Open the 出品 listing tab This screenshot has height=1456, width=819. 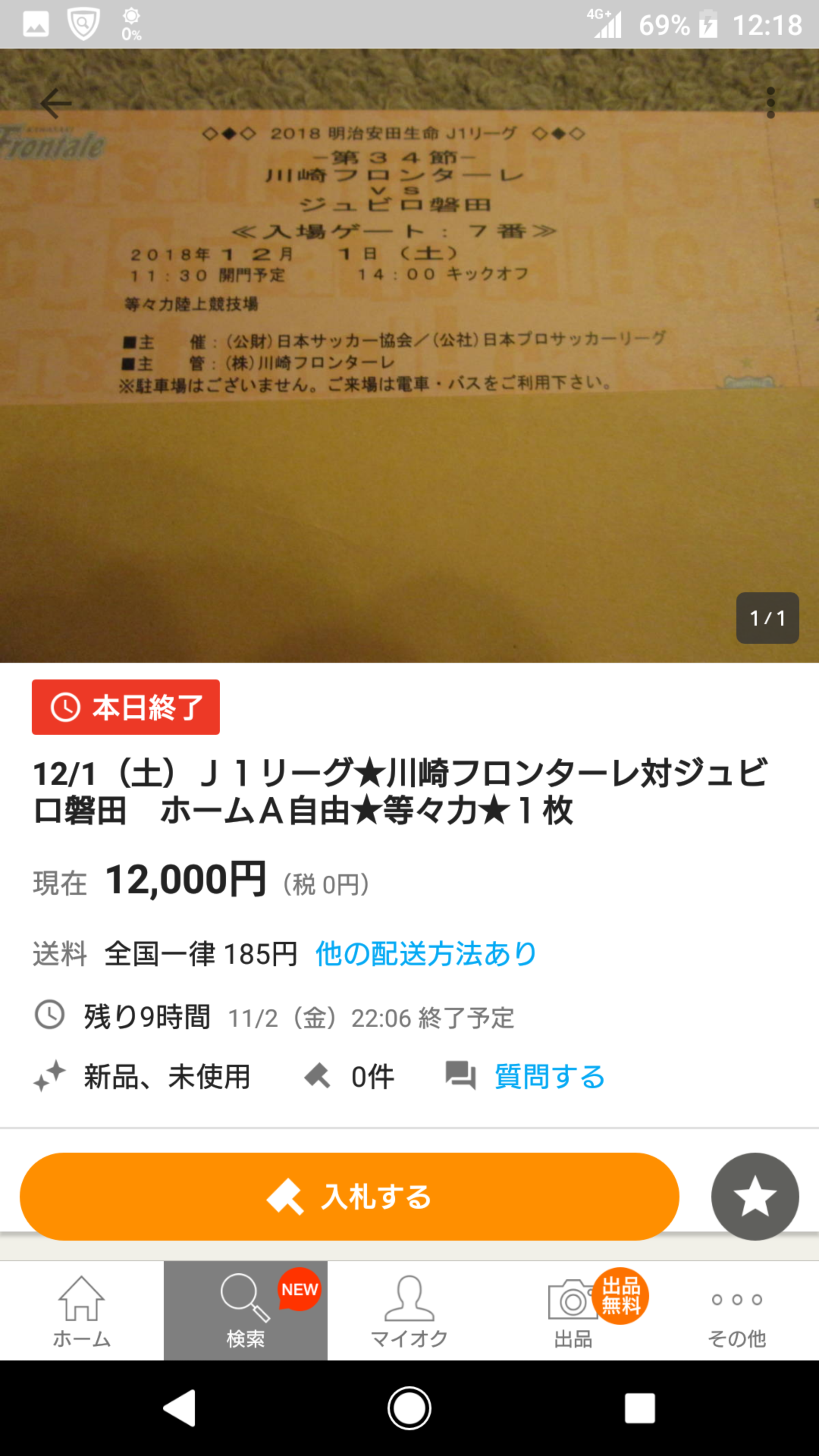[x=573, y=1311]
